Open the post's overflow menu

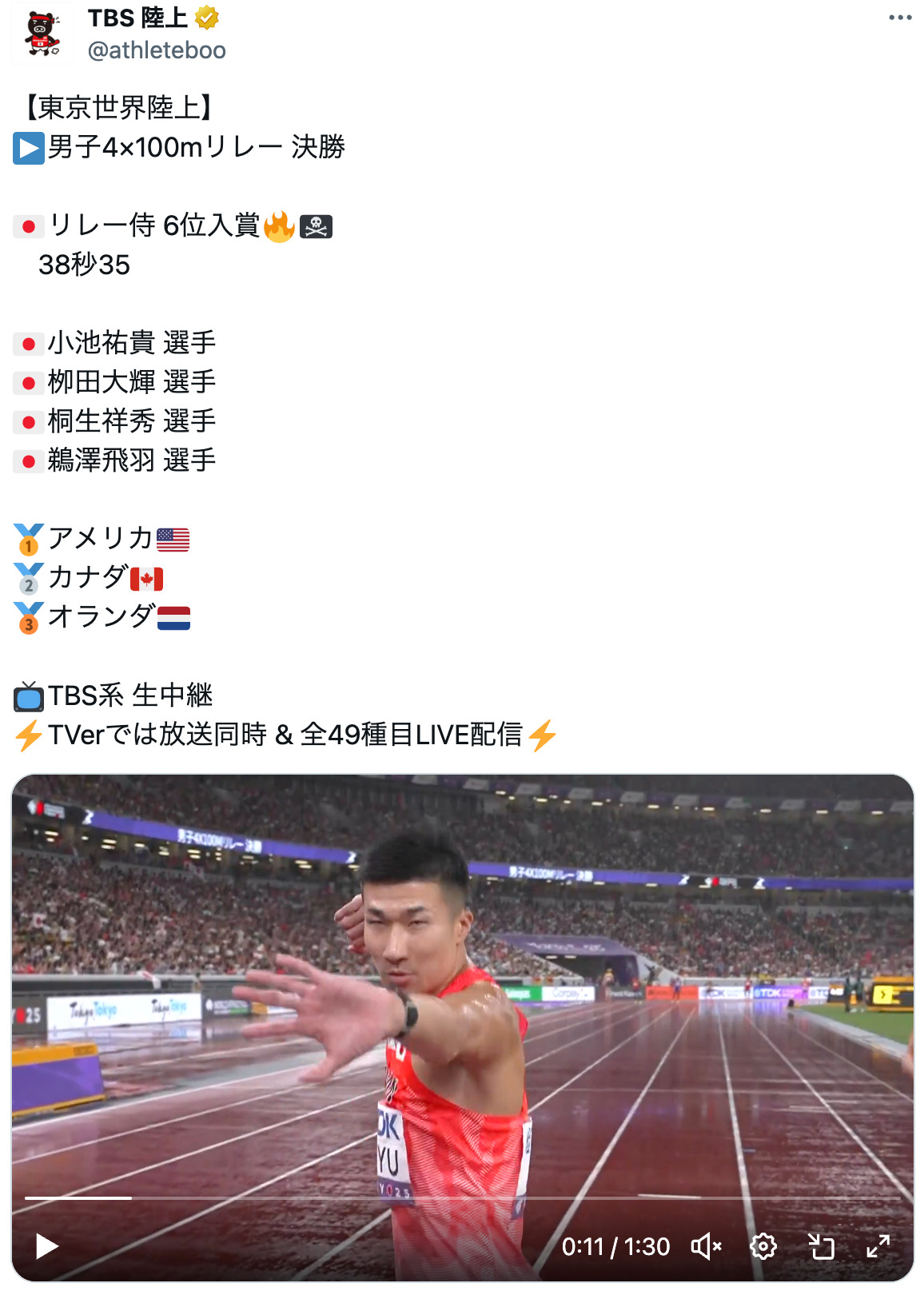[x=900, y=18]
